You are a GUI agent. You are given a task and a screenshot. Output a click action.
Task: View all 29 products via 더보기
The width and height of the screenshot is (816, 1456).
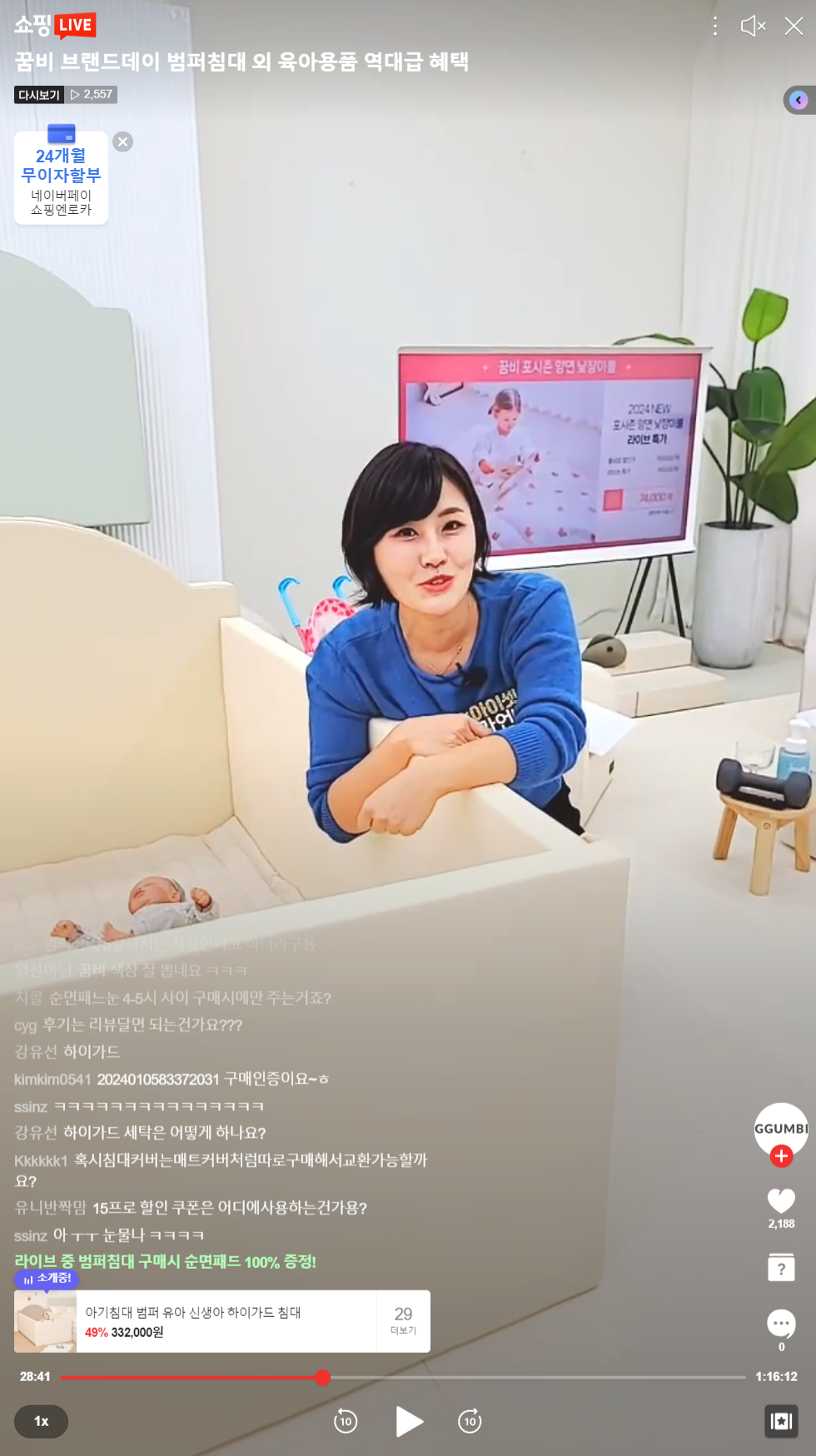pos(403,1321)
